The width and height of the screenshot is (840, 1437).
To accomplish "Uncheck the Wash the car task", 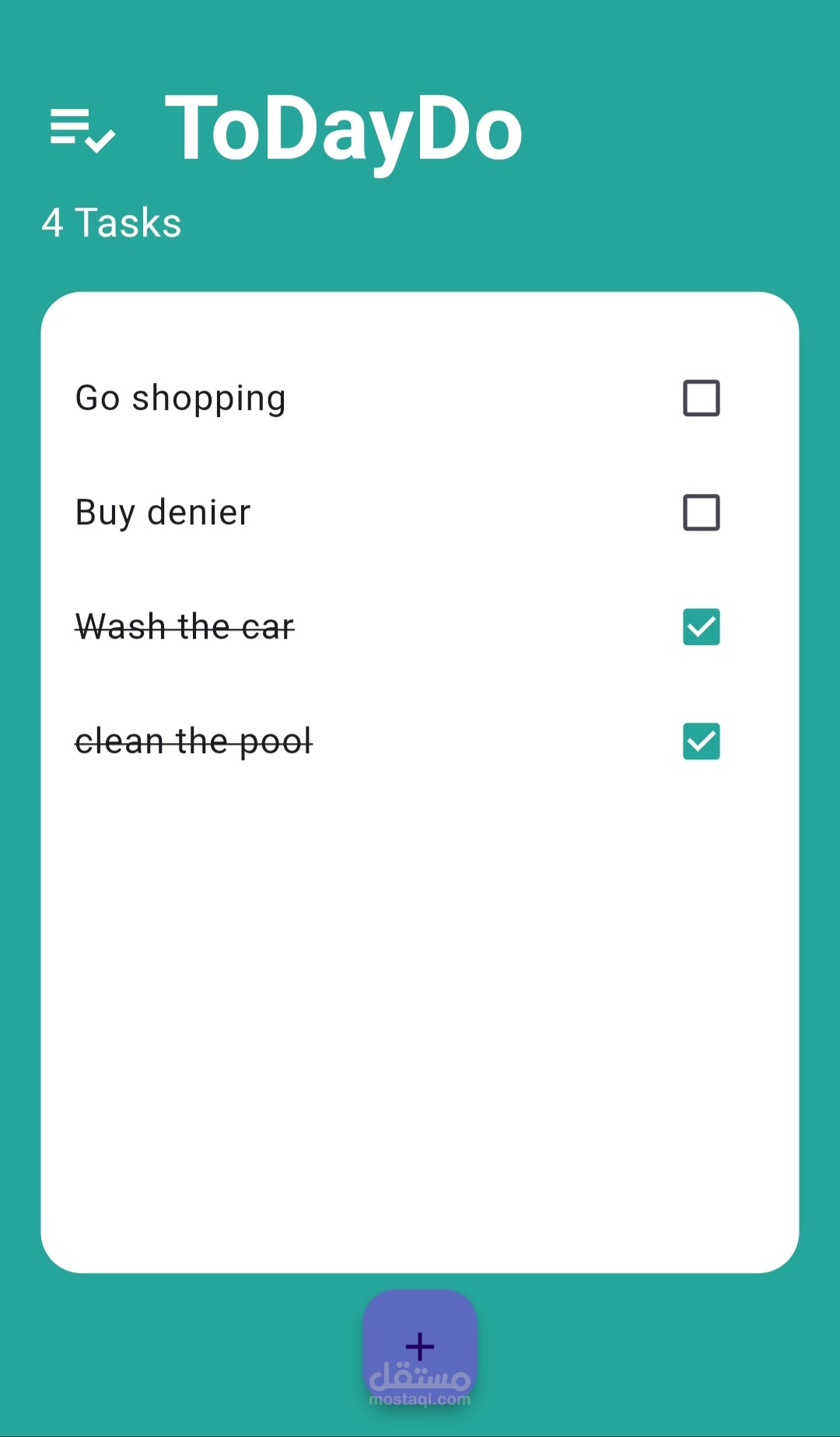I will (x=701, y=627).
